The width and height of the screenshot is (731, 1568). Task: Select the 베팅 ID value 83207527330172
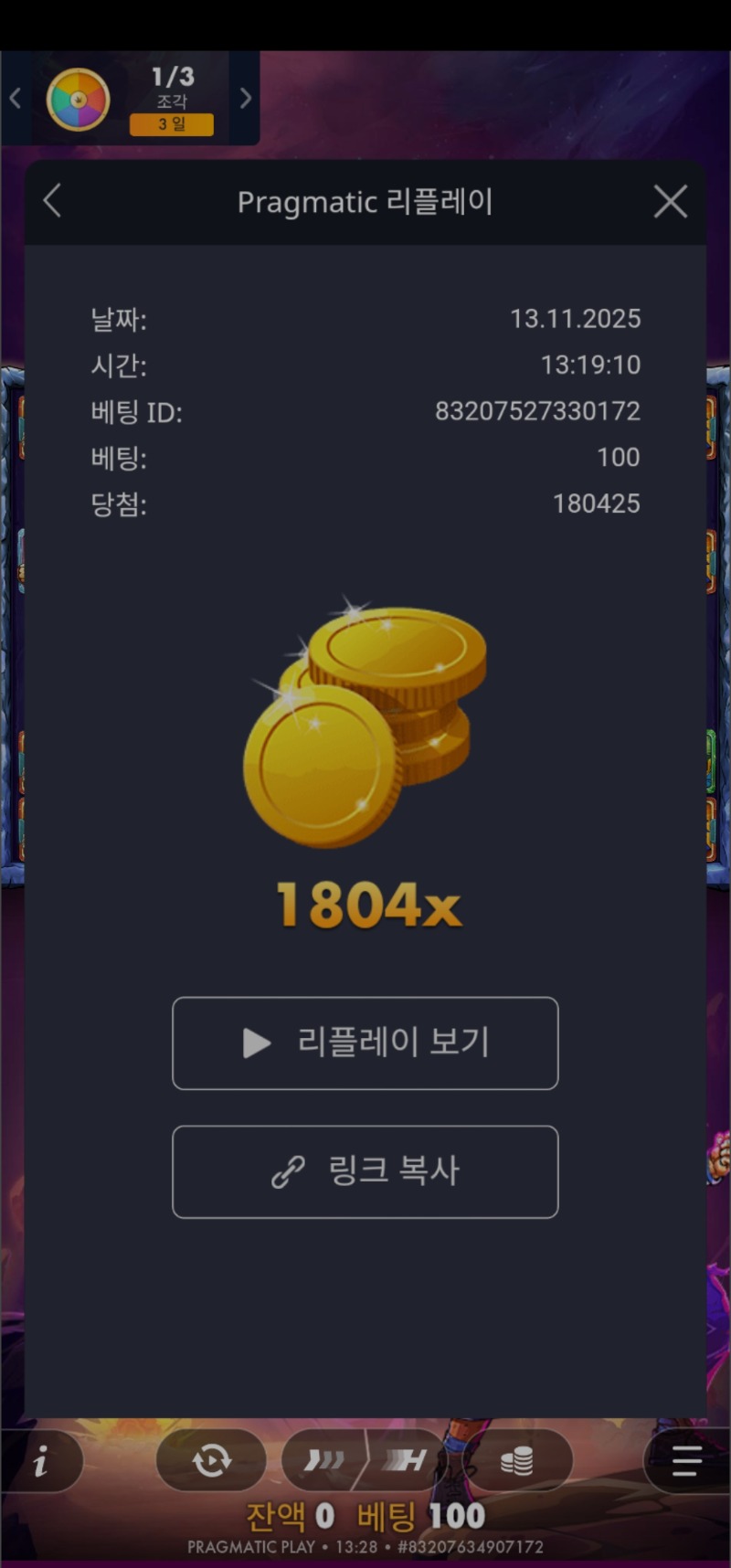538,411
